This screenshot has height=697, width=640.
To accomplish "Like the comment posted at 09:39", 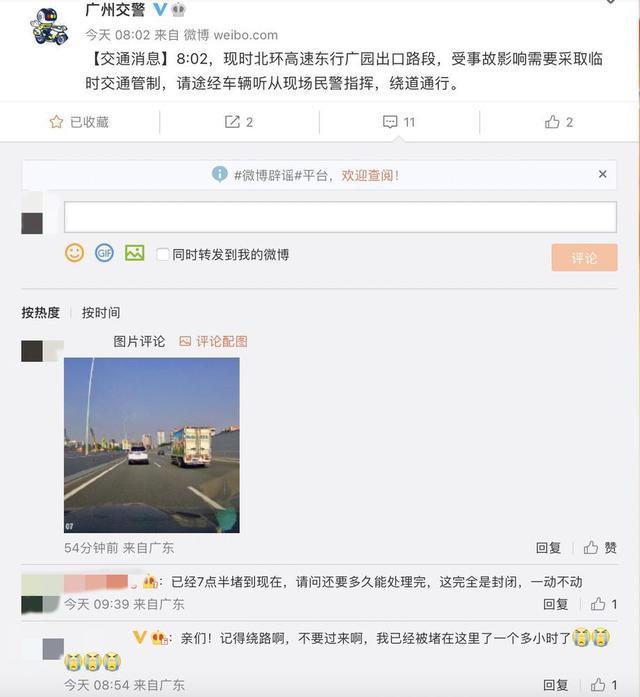I will coord(602,604).
